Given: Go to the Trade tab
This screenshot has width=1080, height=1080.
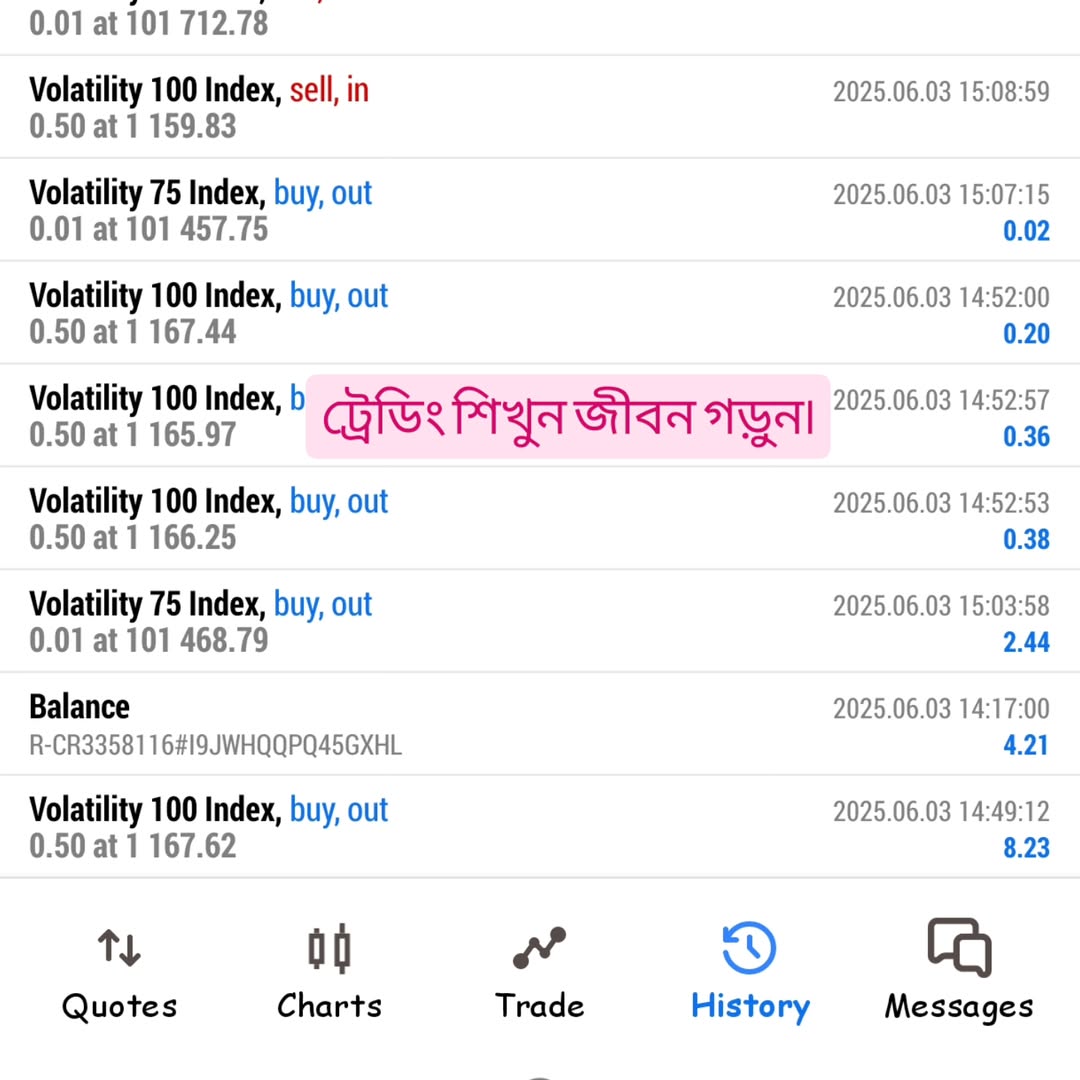Looking at the screenshot, I should coord(539,971).
